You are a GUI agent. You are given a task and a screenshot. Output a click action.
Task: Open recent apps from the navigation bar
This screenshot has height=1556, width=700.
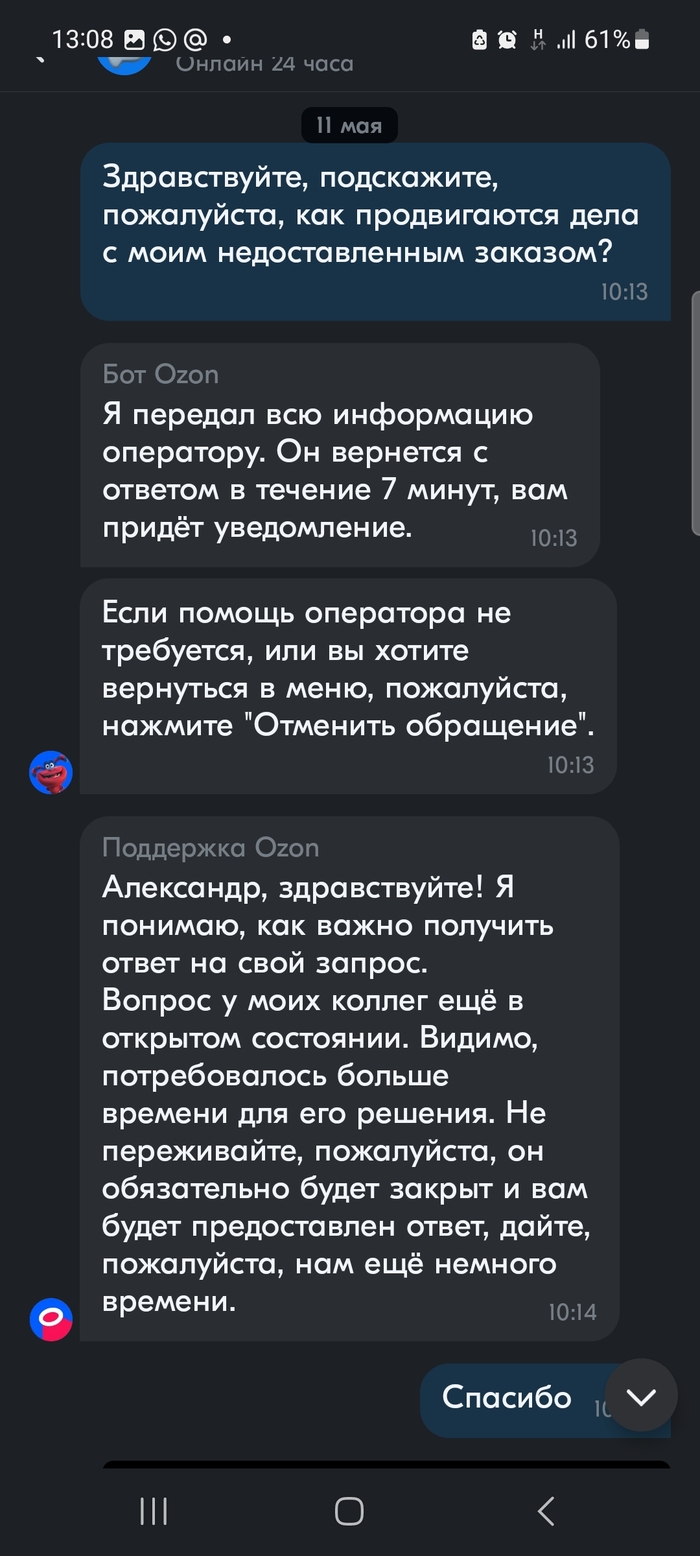click(x=153, y=1511)
